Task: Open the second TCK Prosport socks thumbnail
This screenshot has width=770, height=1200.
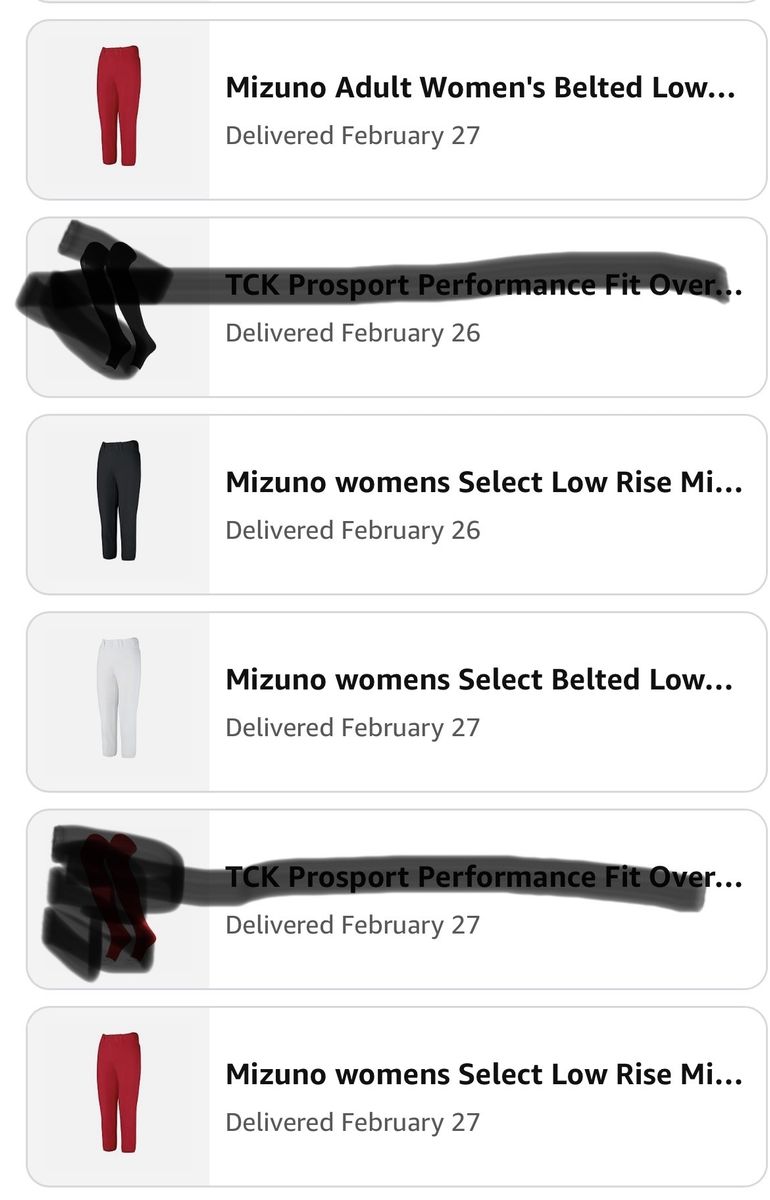Action: (x=119, y=897)
